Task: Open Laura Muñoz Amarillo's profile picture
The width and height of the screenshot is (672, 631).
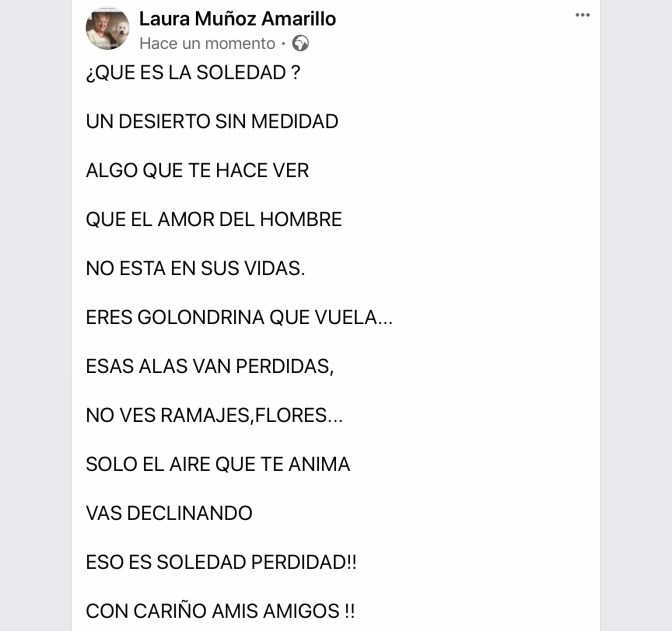Action: [107, 29]
